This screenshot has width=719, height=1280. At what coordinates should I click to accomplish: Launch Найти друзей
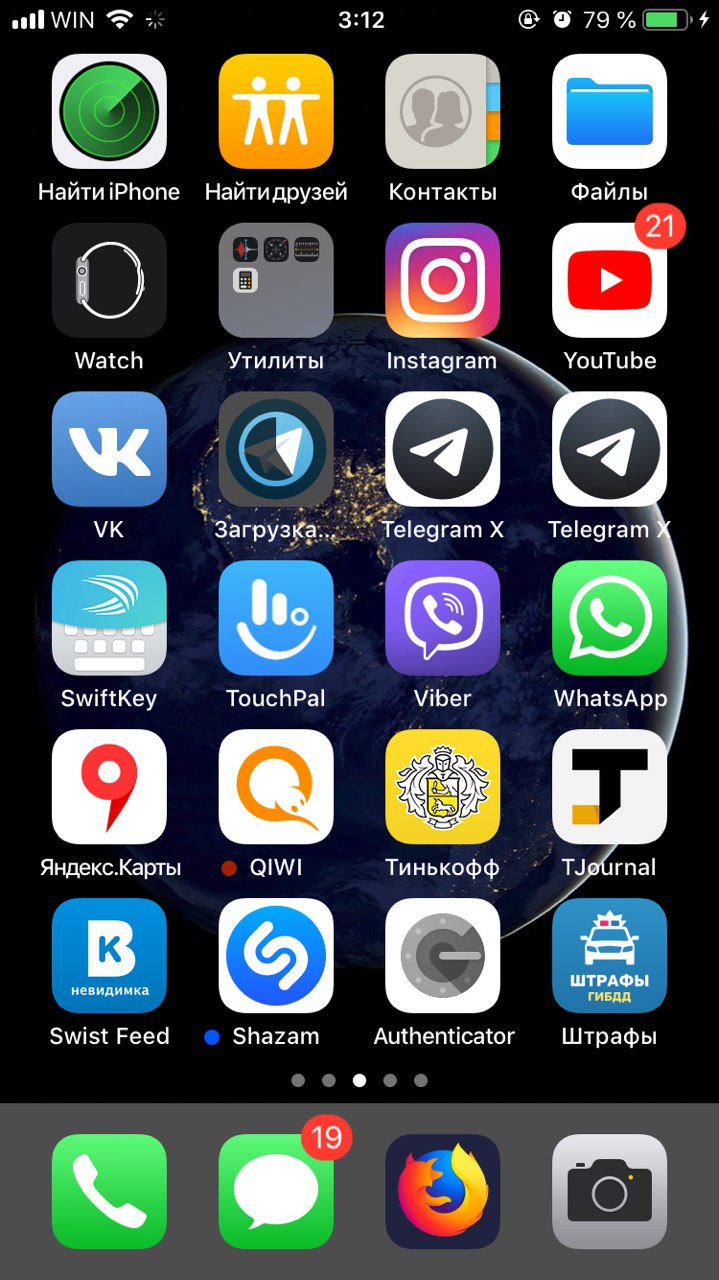(x=276, y=111)
